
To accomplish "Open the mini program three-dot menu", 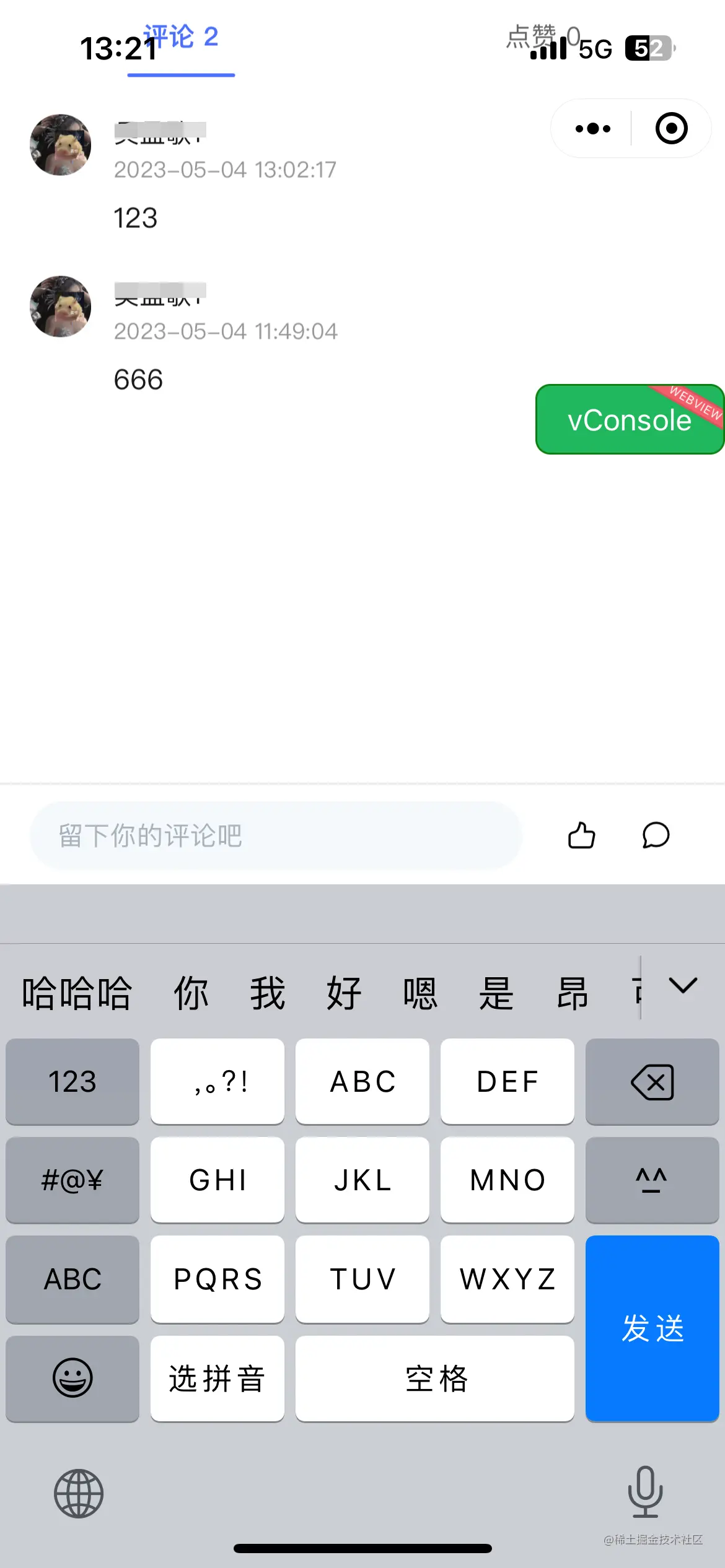I will pos(592,129).
